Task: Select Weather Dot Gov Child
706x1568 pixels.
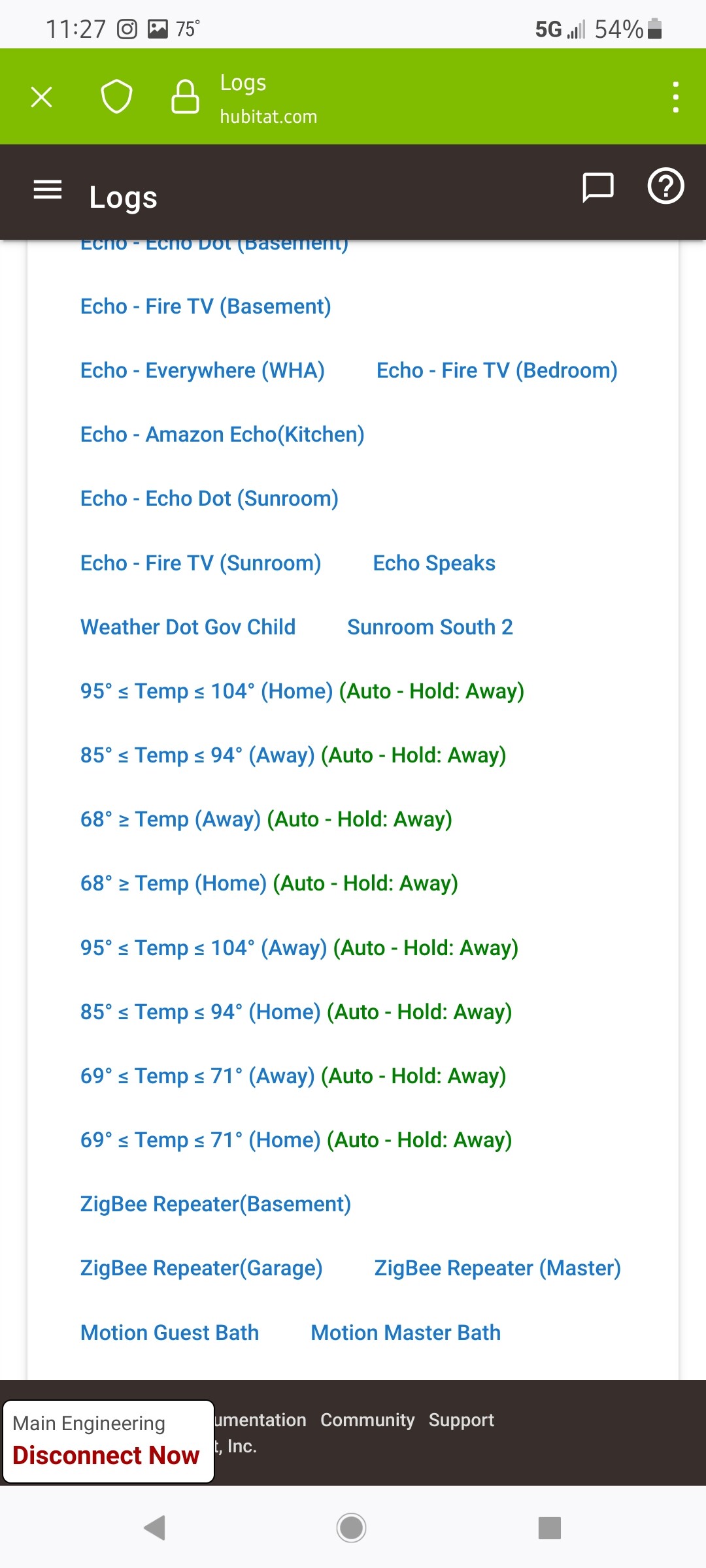Action: tap(188, 627)
